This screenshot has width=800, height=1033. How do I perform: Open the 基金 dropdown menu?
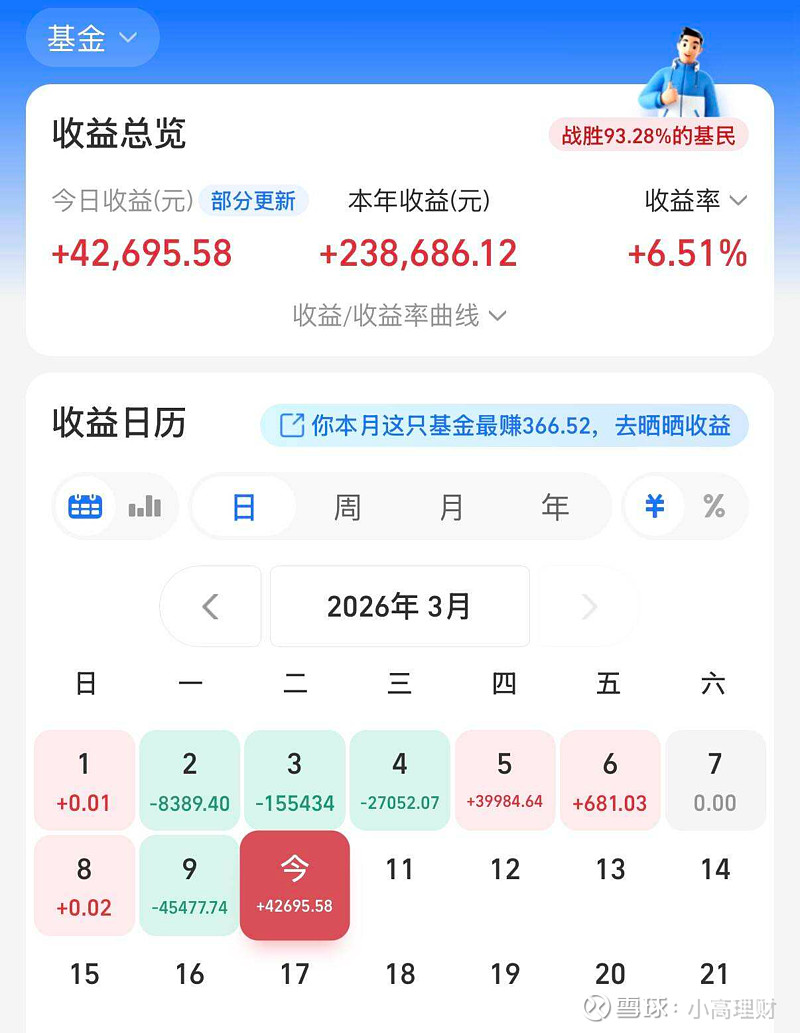pyautogui.click(x=92, y=37)
